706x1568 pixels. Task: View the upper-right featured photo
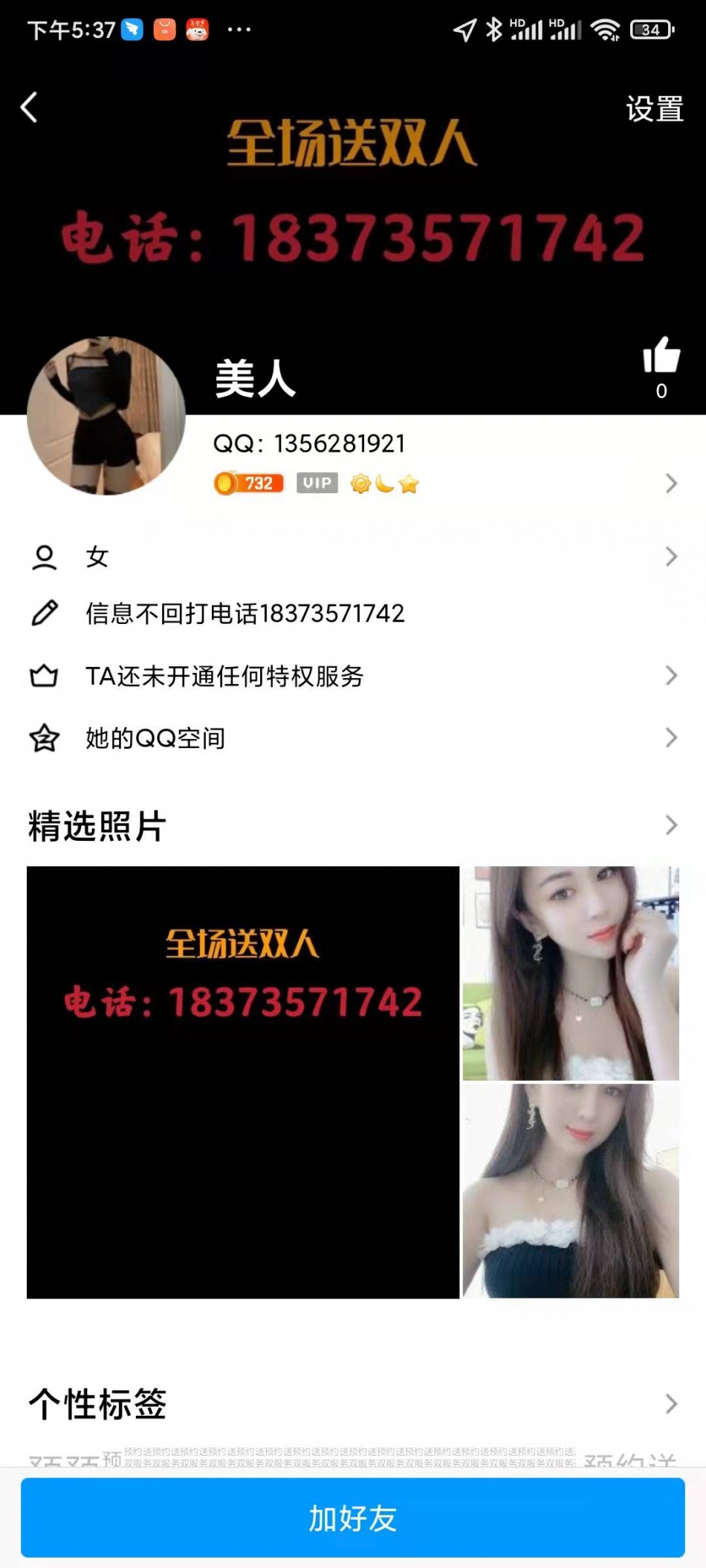pyautogui.click(x=571, y=973)
